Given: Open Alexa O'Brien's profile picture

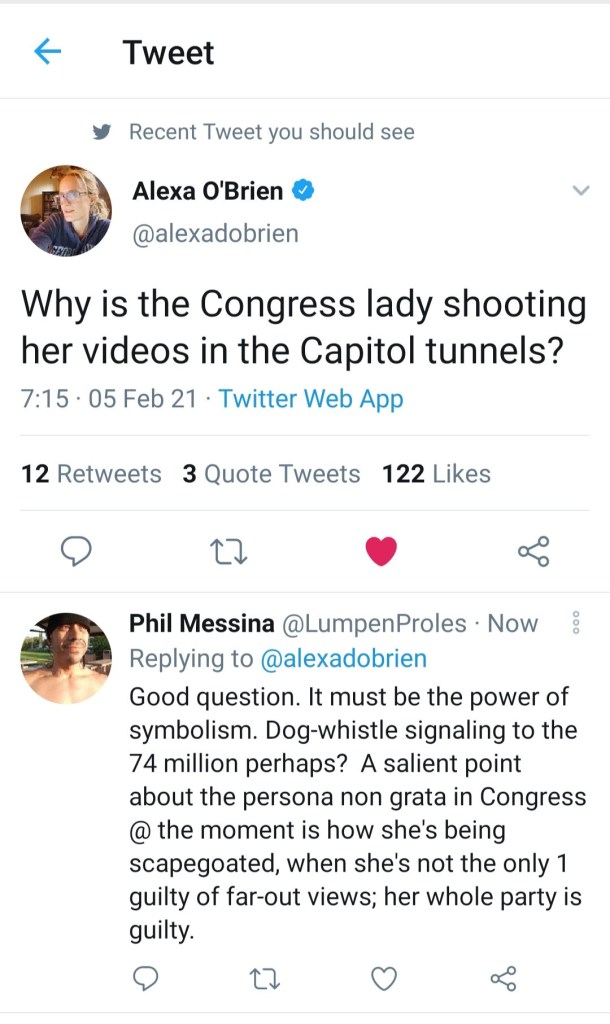Looking at the screenshot, I should pos(65,211).
